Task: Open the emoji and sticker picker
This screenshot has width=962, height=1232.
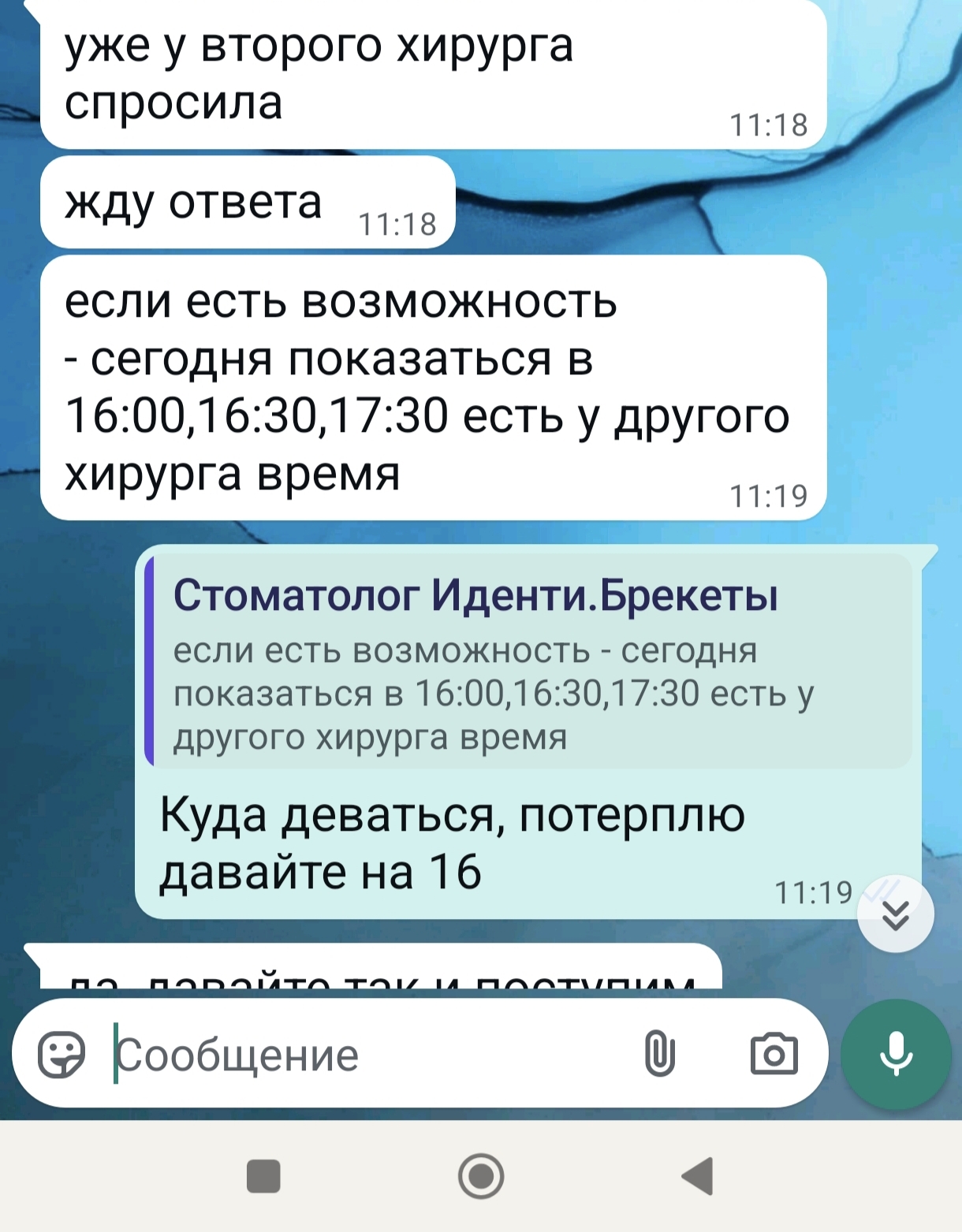Action: point(62,1055)
